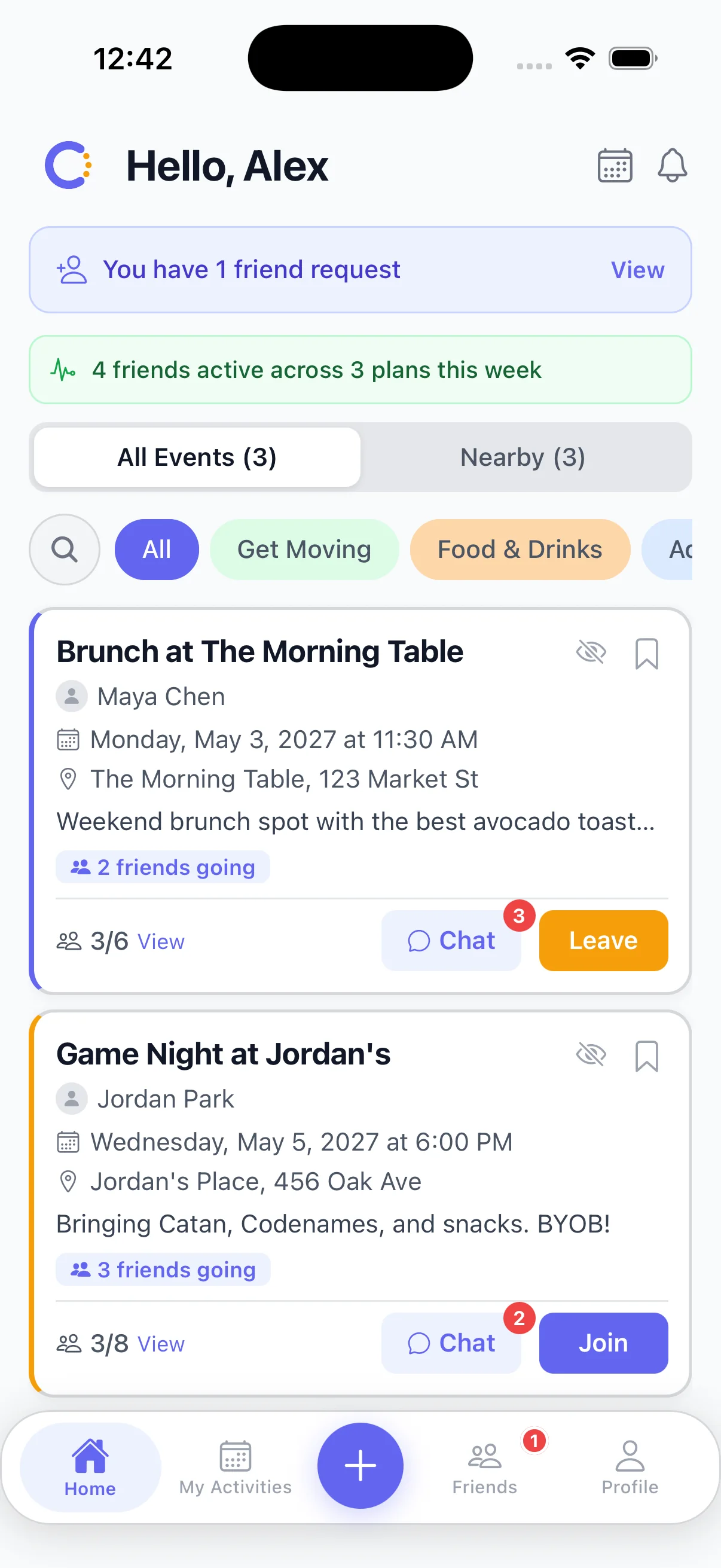Click View next to 3/8 attendees on Game Night
The width and height of the screenshot is (721, 1568).
click(161, 1344)
